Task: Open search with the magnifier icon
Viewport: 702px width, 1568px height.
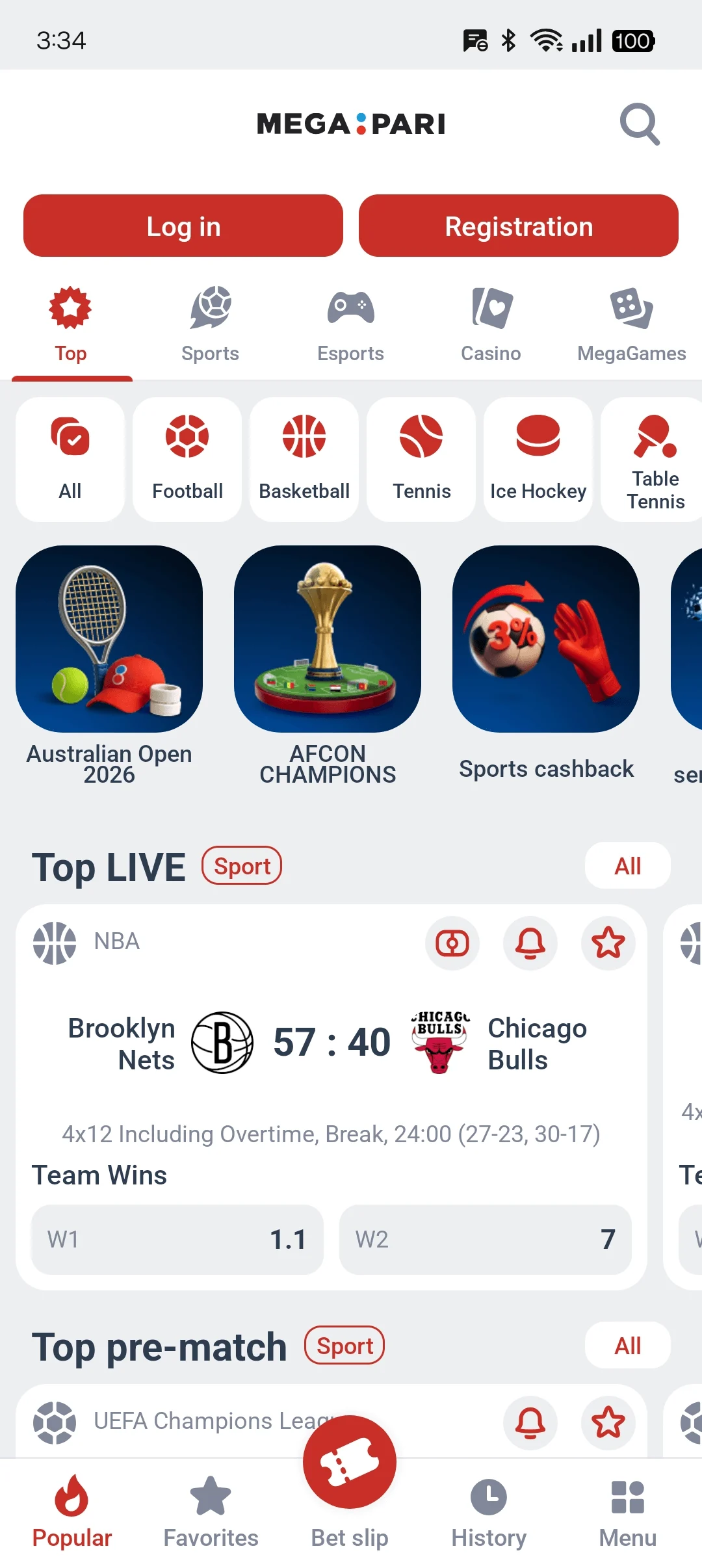Action: click(x=640, y=124)
